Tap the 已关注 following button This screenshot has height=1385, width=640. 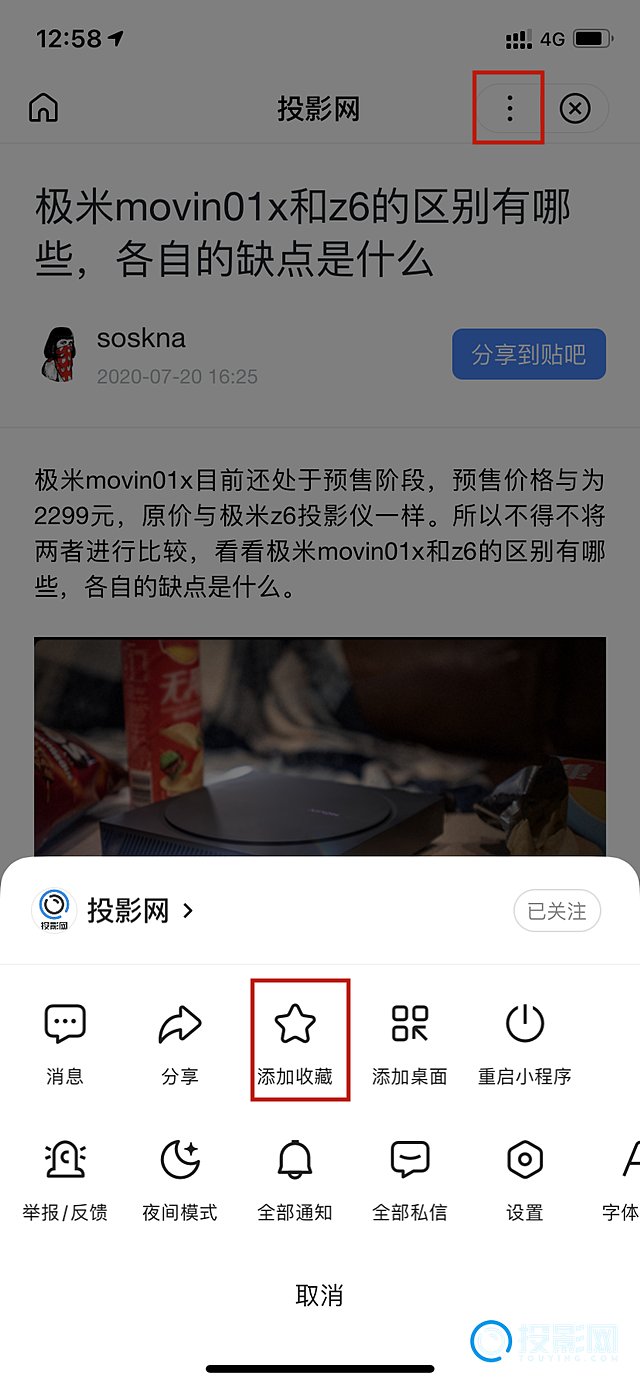pyautogui.click(x=557, y=911)
